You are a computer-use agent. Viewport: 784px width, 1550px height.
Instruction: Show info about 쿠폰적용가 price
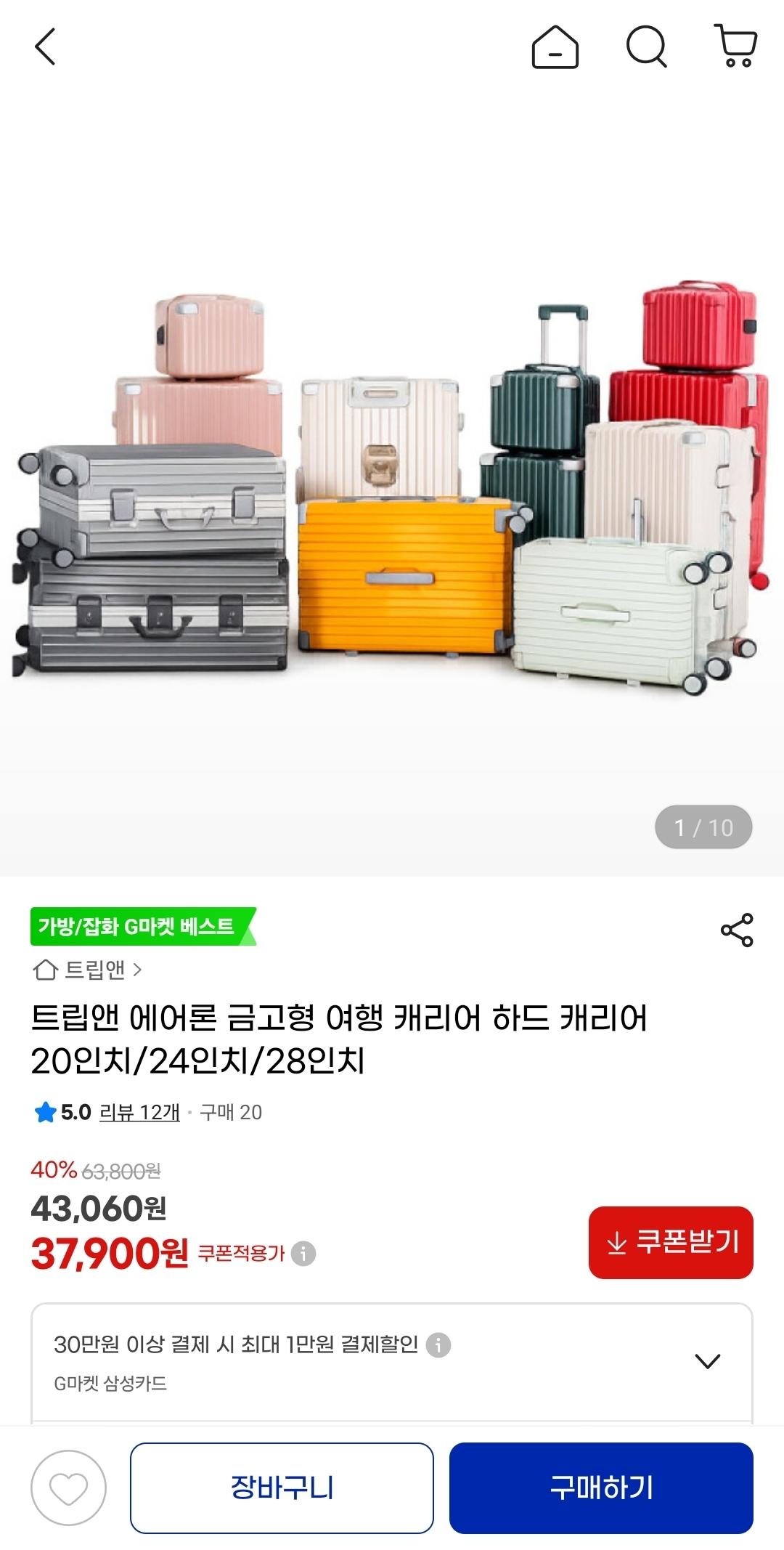(x=303, y=1253)
